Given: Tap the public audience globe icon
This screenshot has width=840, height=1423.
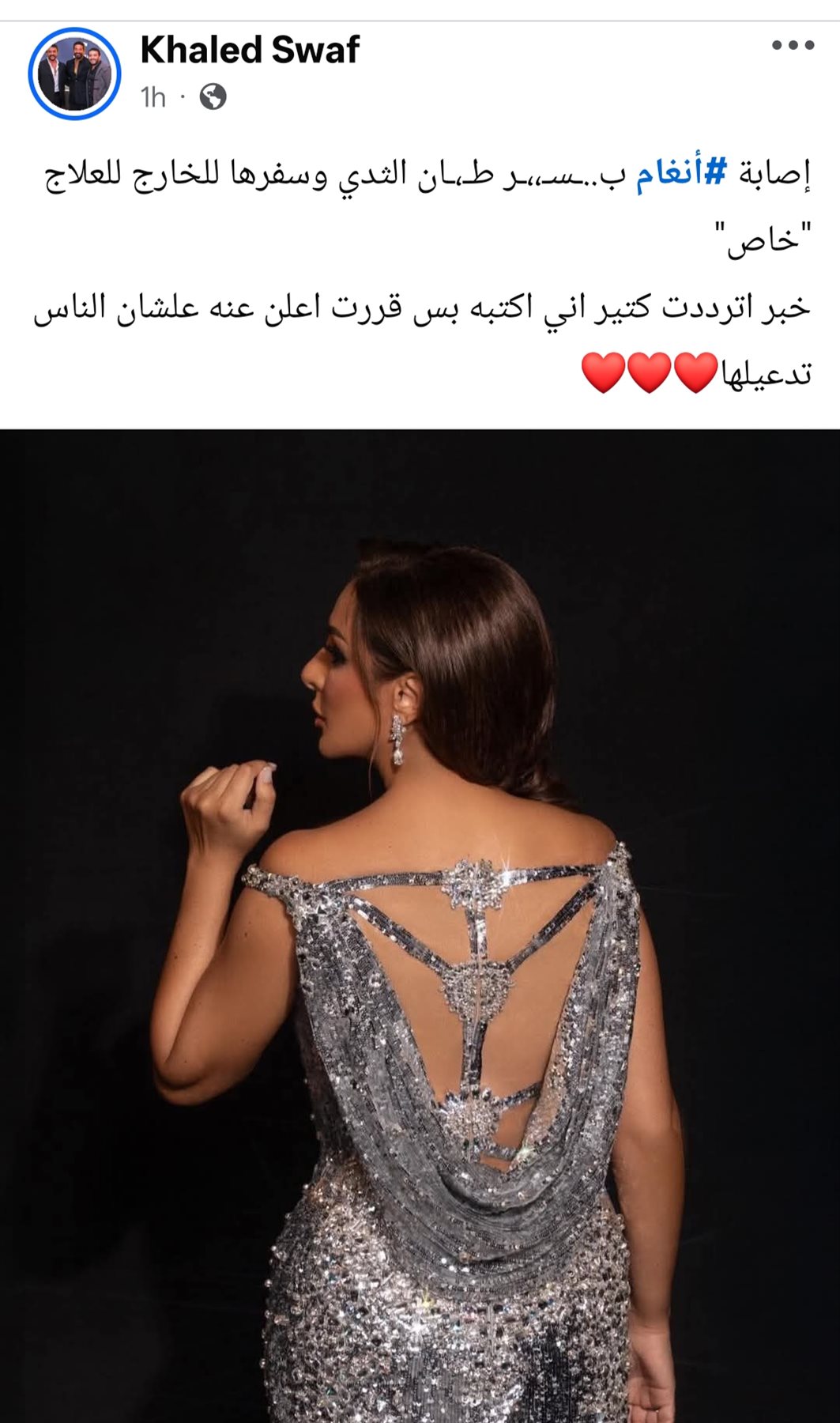Looking at the screenshot, I should (x=213, y=97).
